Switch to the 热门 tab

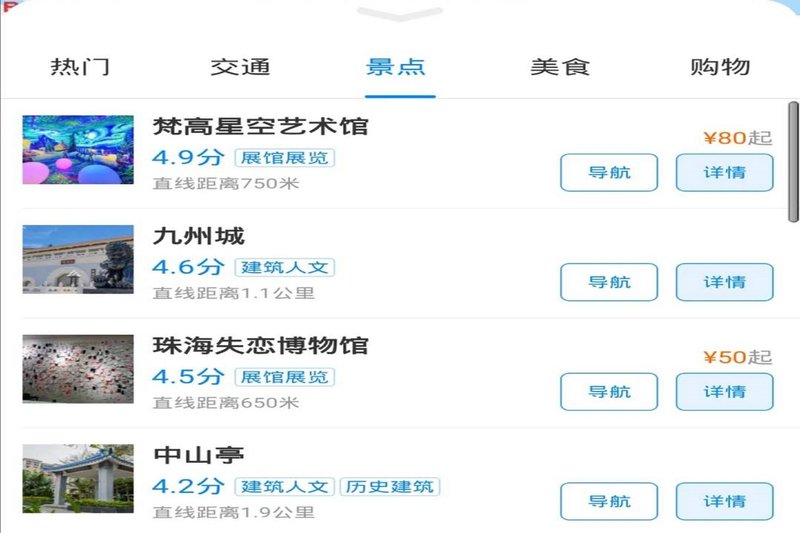(80, 68)
